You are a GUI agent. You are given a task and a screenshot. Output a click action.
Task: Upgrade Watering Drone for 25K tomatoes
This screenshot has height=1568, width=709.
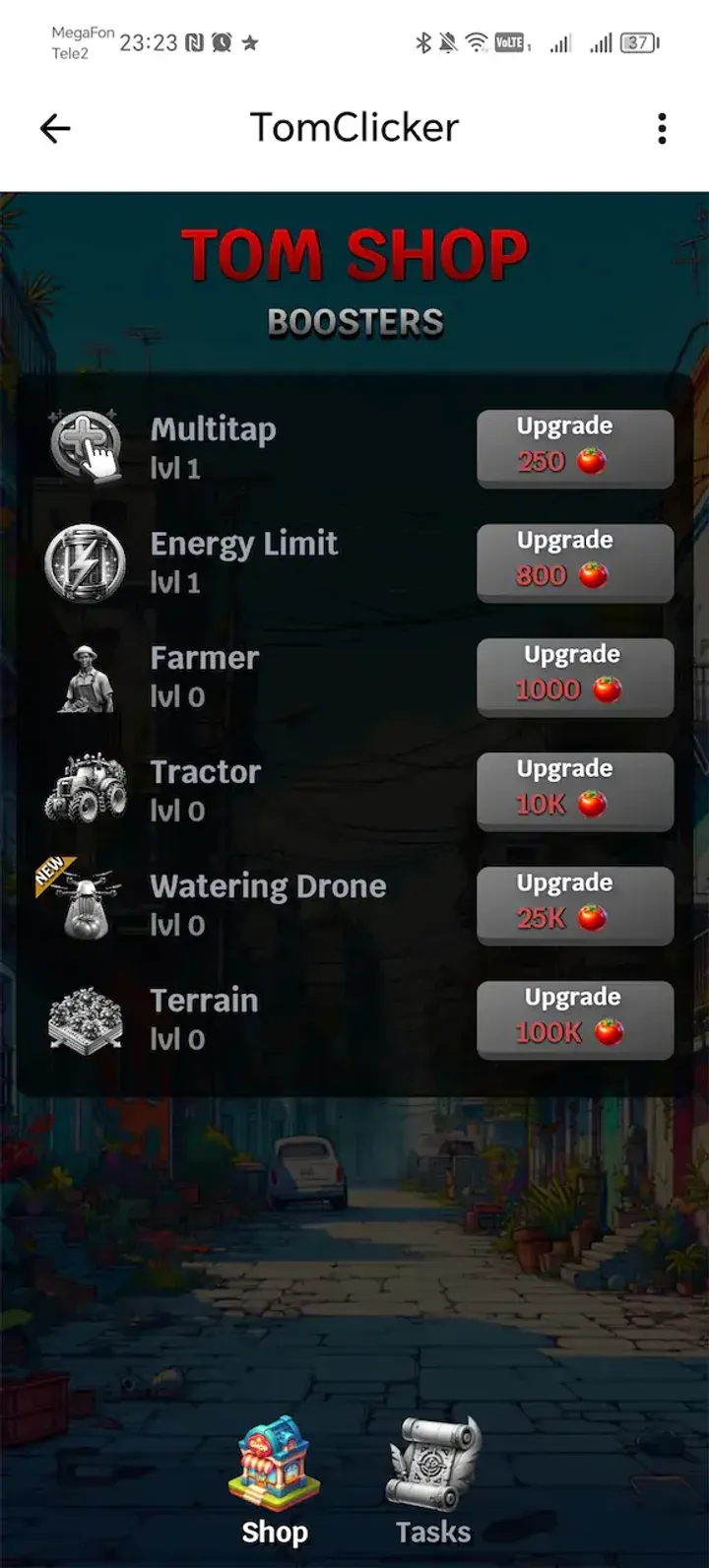(x=574, y=905)
